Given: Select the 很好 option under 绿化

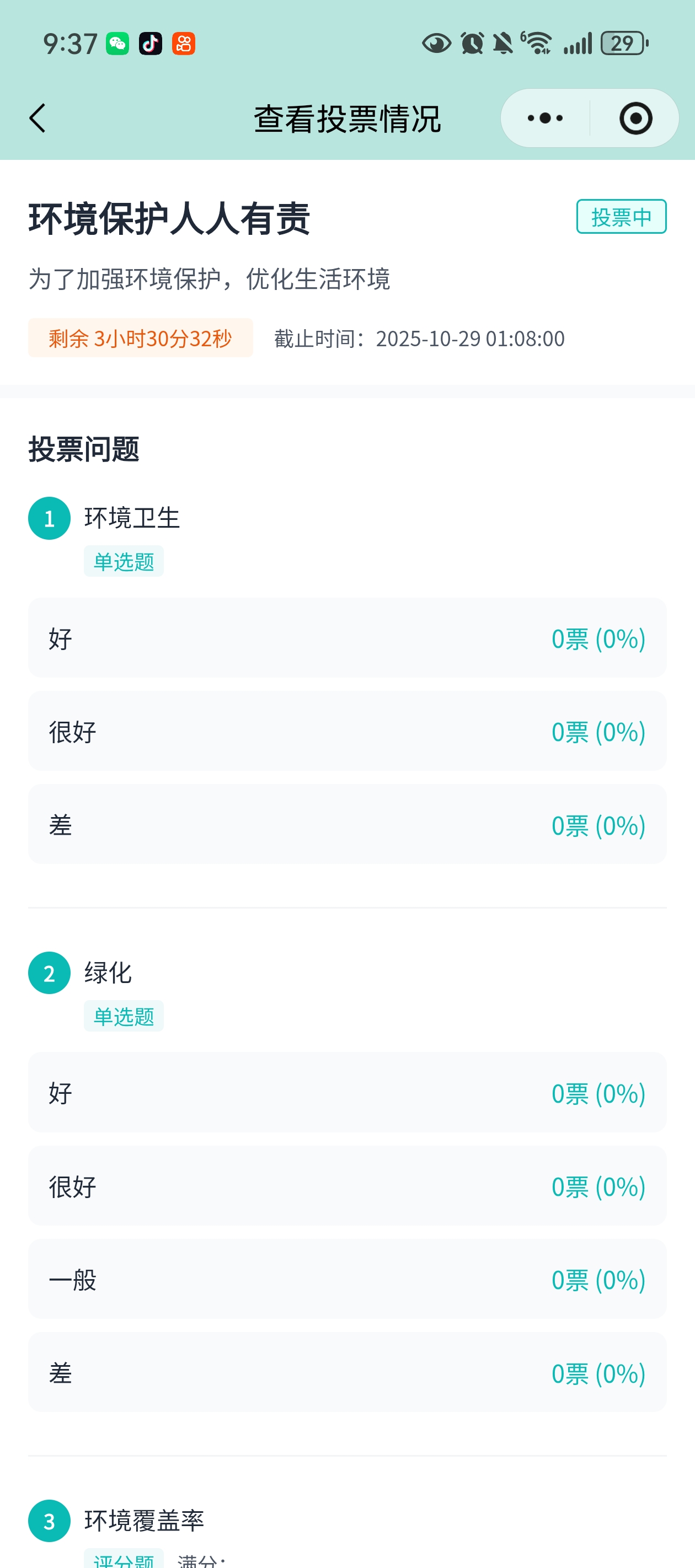Looking at the screenshot, I should tap(346, 1186).
